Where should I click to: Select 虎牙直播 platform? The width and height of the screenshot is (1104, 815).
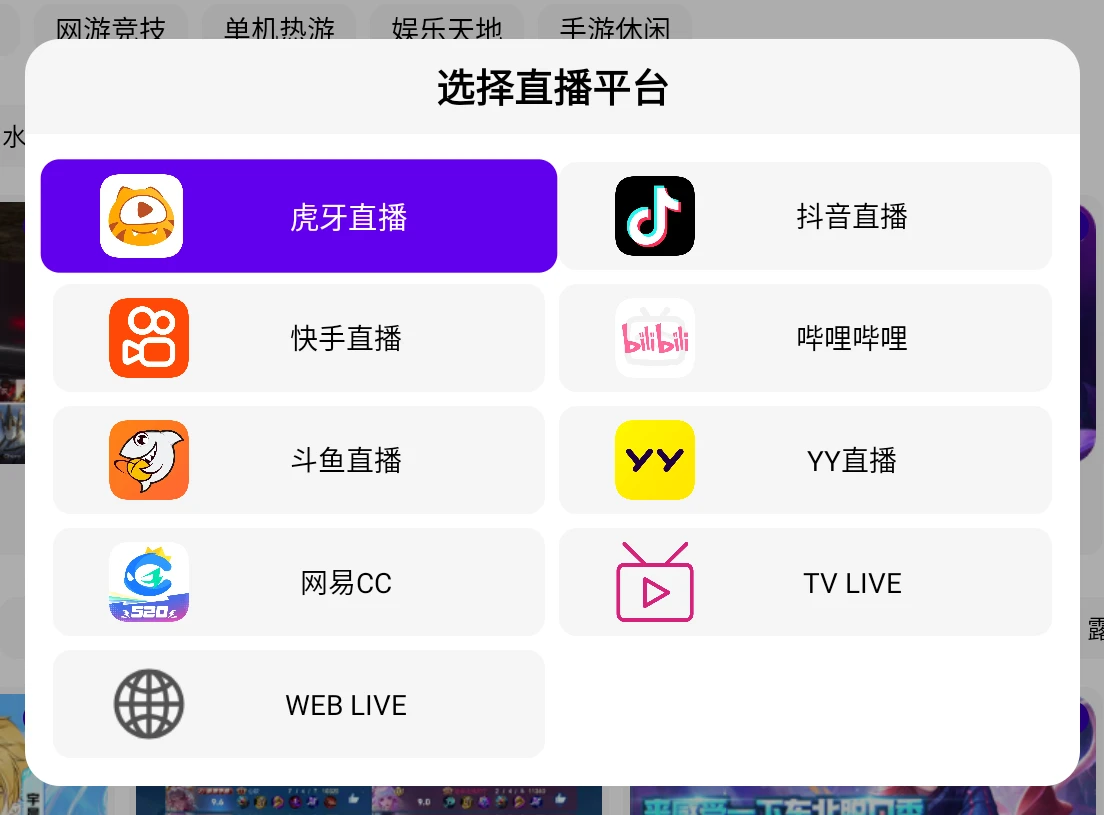coord(298,216)
